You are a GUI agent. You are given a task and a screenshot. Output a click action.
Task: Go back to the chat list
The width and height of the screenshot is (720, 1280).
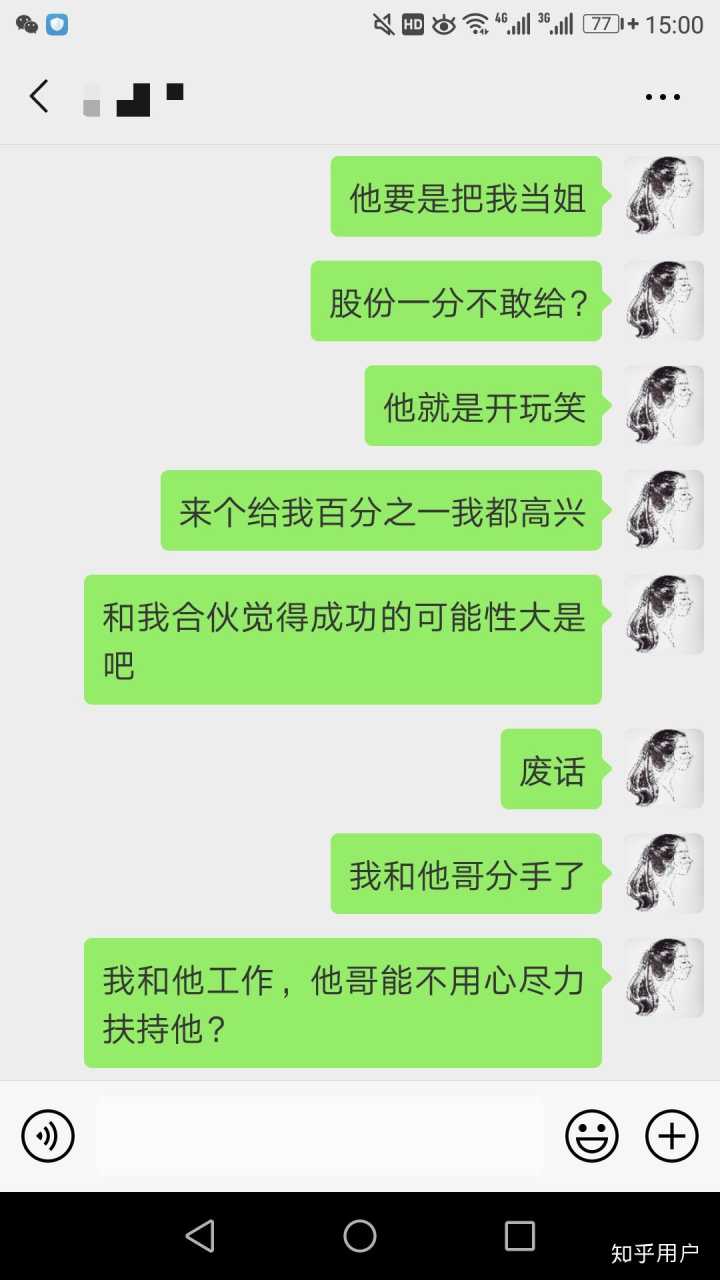[39, 97]
